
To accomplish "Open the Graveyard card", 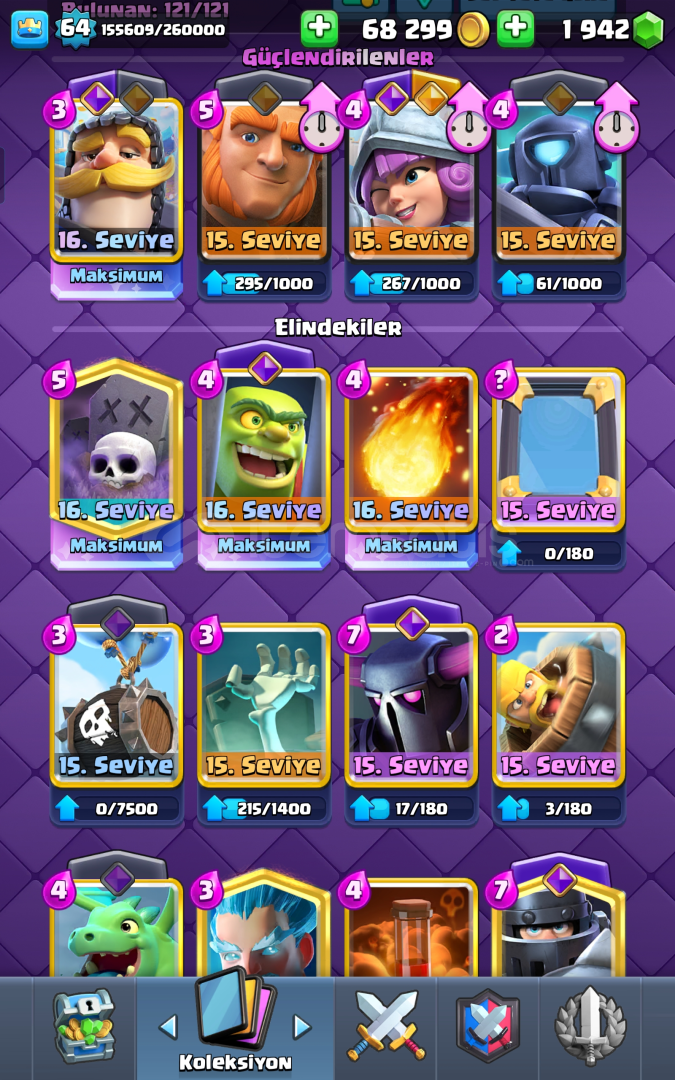I will tap(116, 450).
